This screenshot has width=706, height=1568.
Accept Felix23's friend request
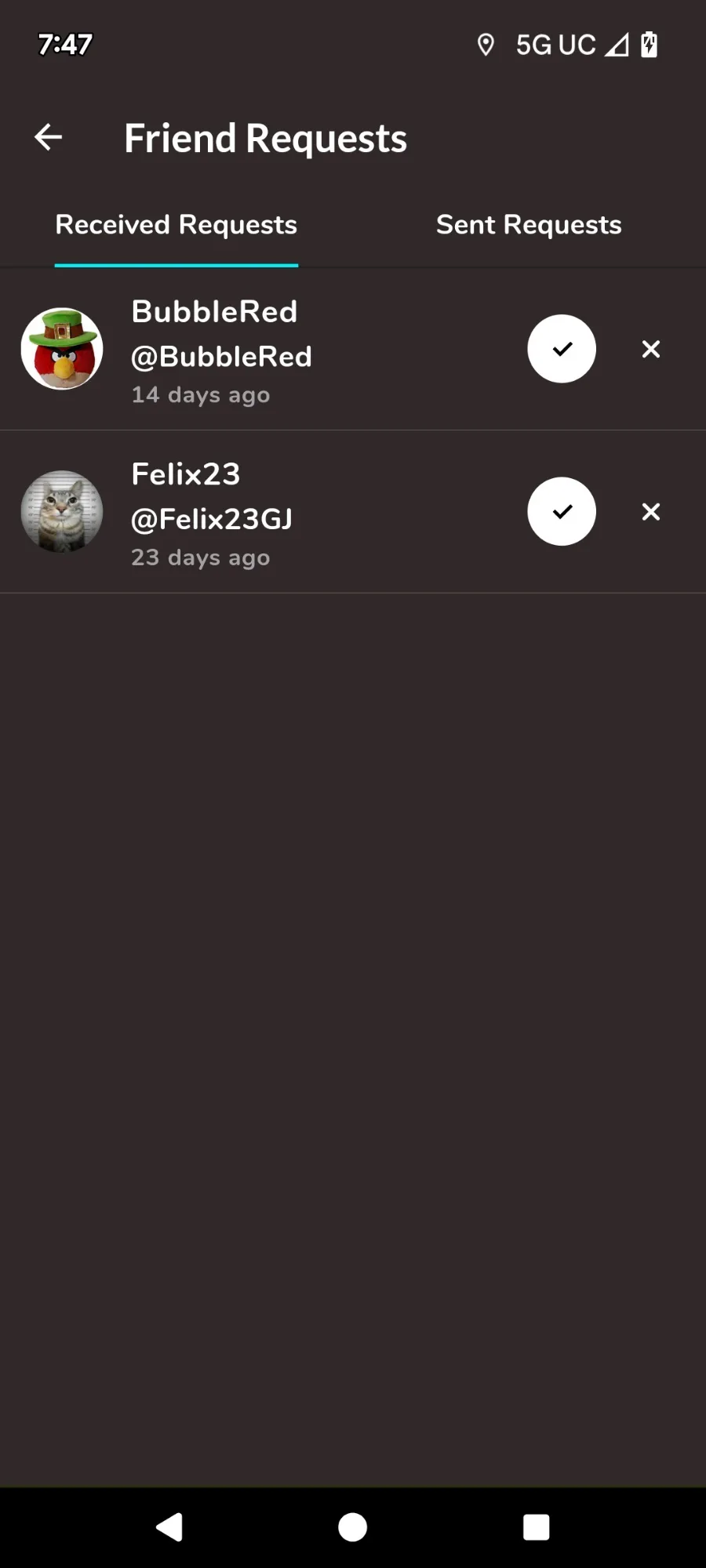coord(562,511)
